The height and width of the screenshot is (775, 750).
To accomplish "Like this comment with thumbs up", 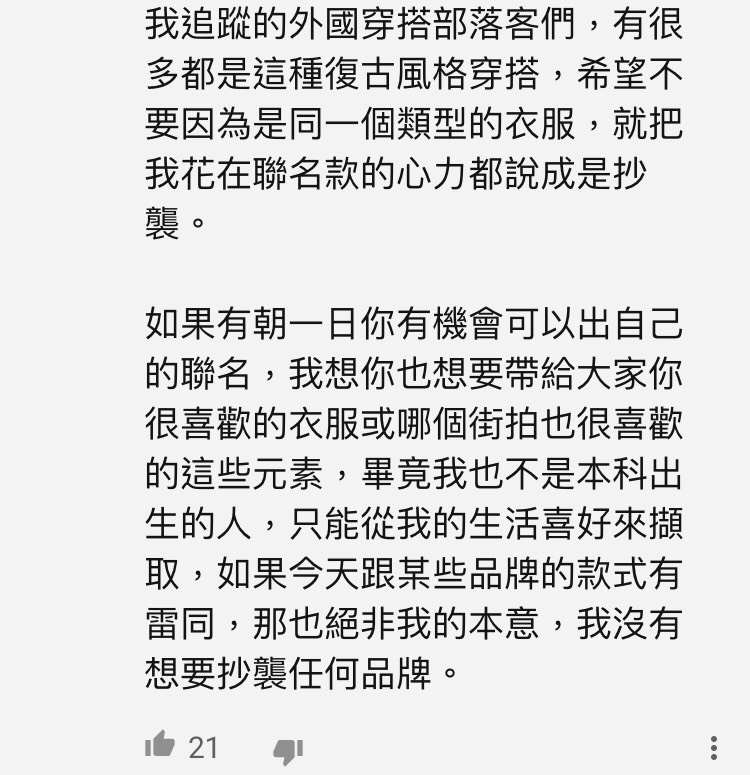I will [160, 746].
